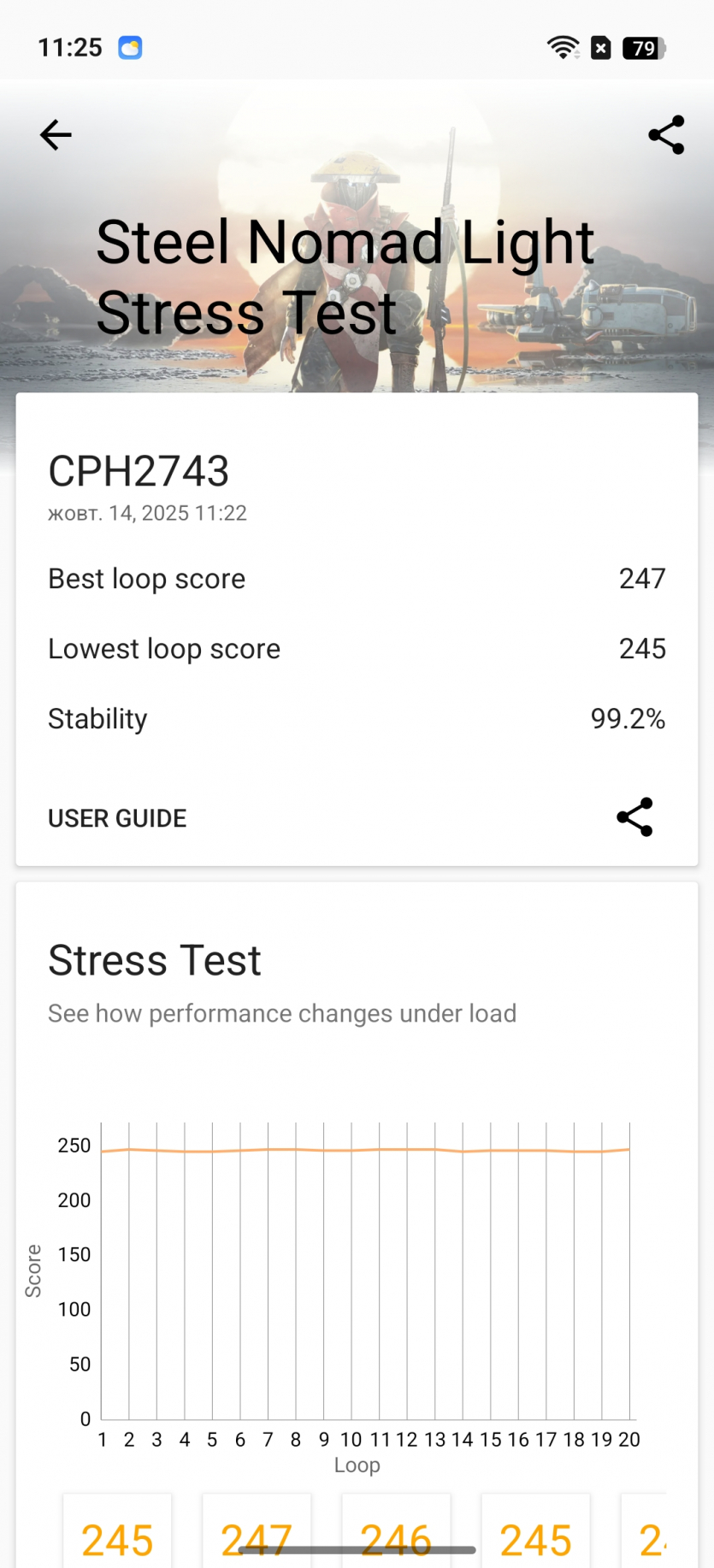
Task: Go back using the top arrow
Action: pos(56,135)
